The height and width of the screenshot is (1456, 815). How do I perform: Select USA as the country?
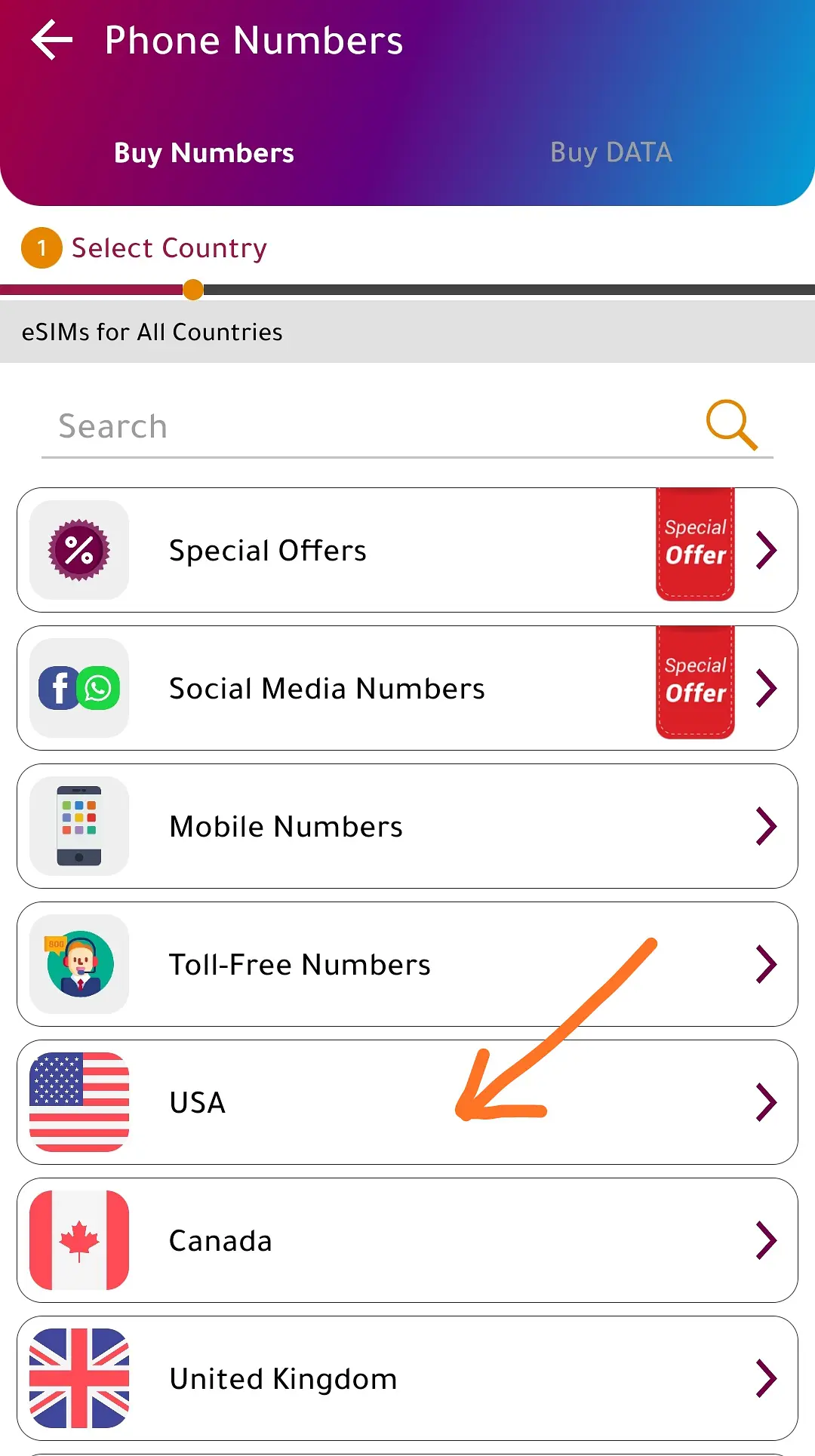coord(407,1102)
